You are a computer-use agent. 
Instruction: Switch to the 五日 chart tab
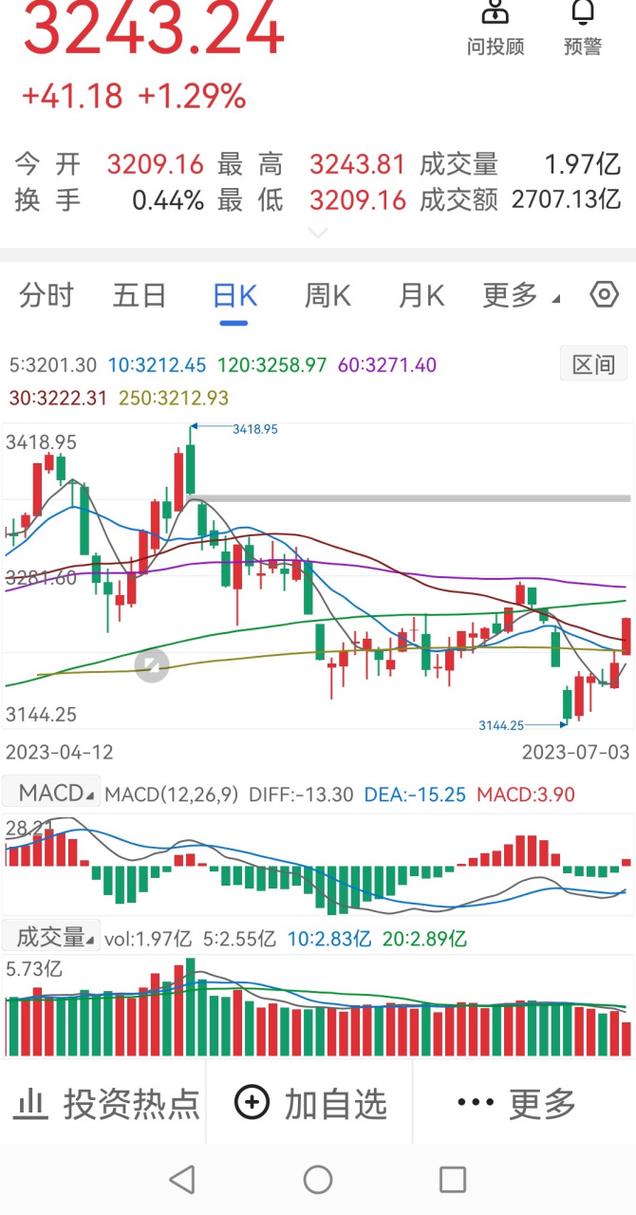[139, 296]
